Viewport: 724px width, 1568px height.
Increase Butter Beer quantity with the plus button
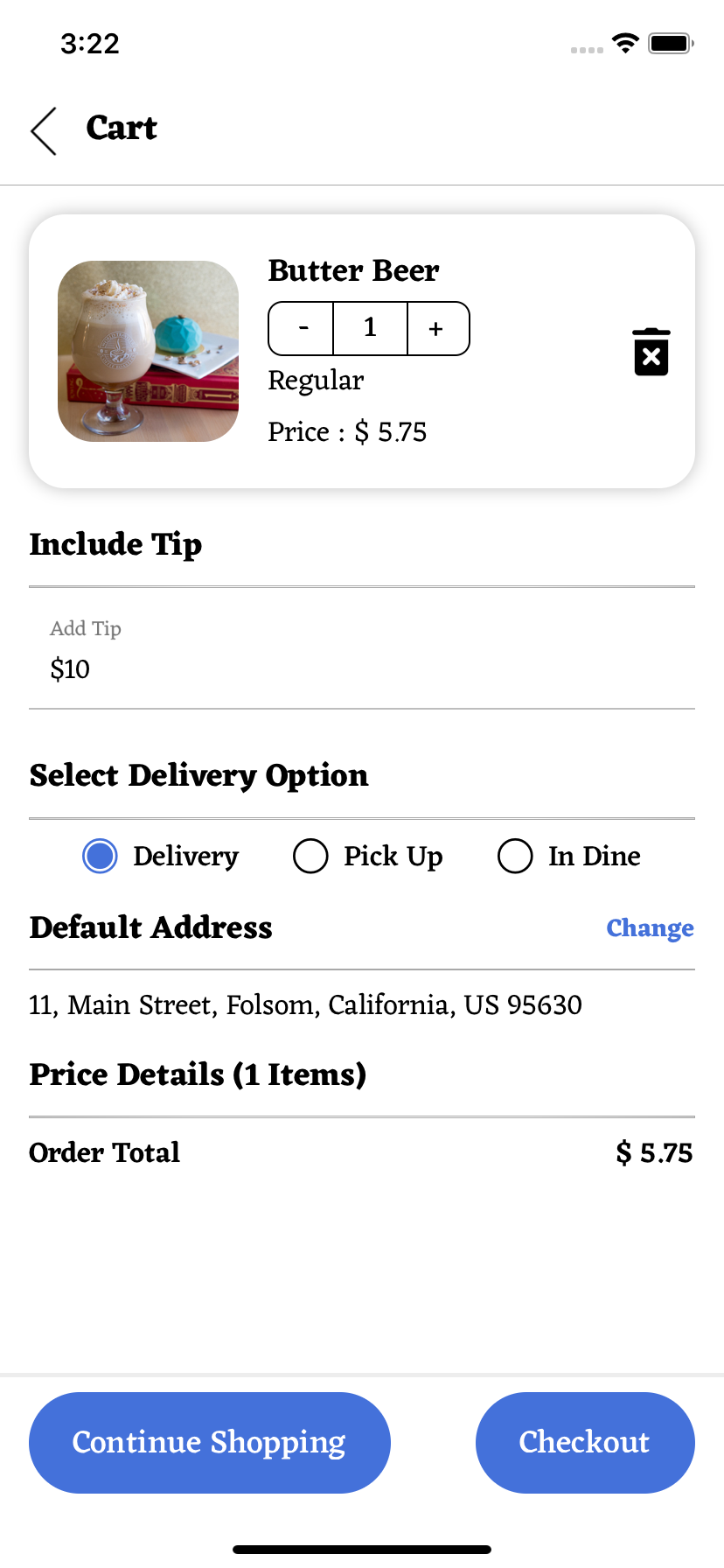436,328
